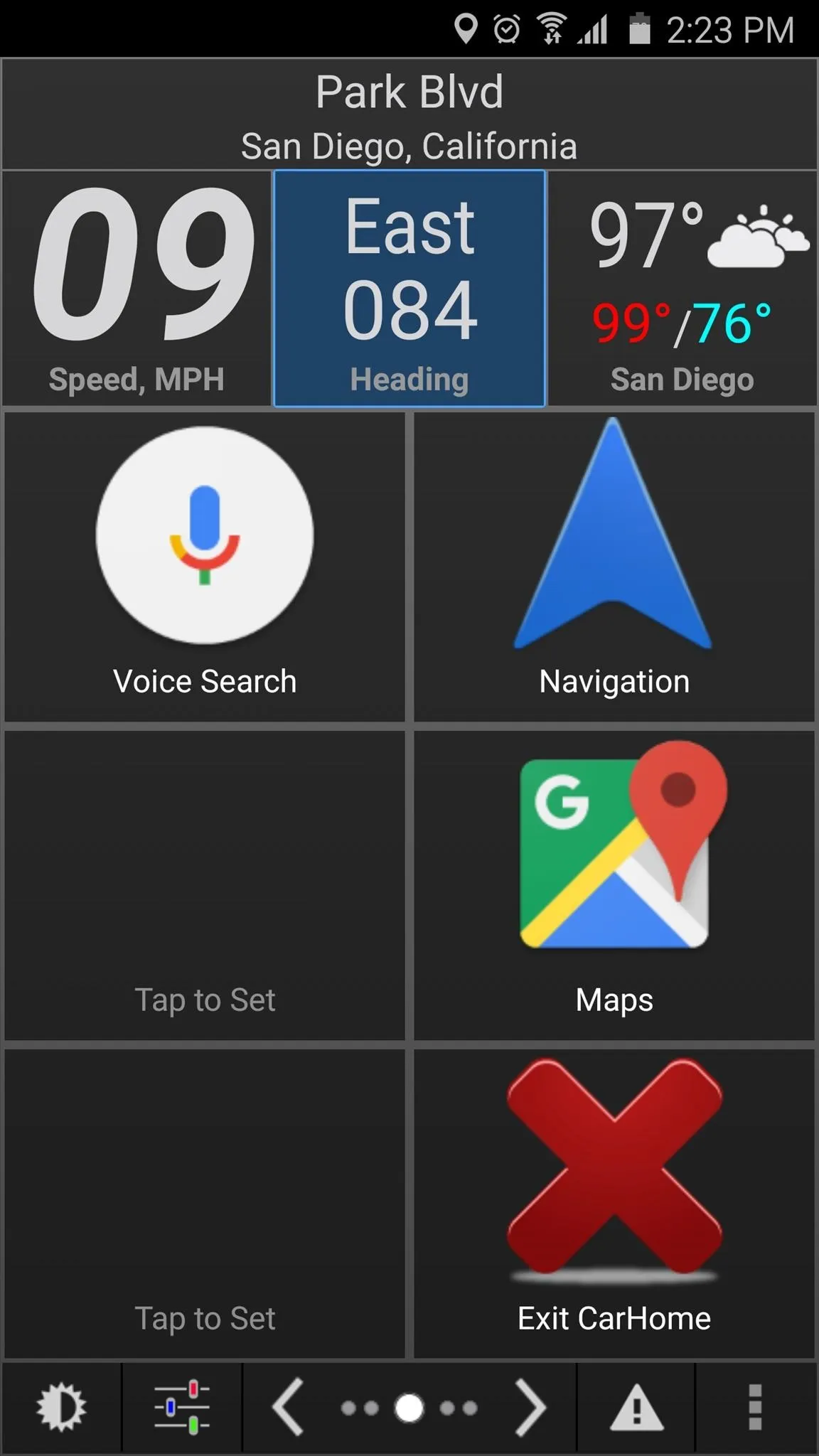The image size is (819, 1456).
Task: Set the empty tile beside Maps
Action: [205, 885]
